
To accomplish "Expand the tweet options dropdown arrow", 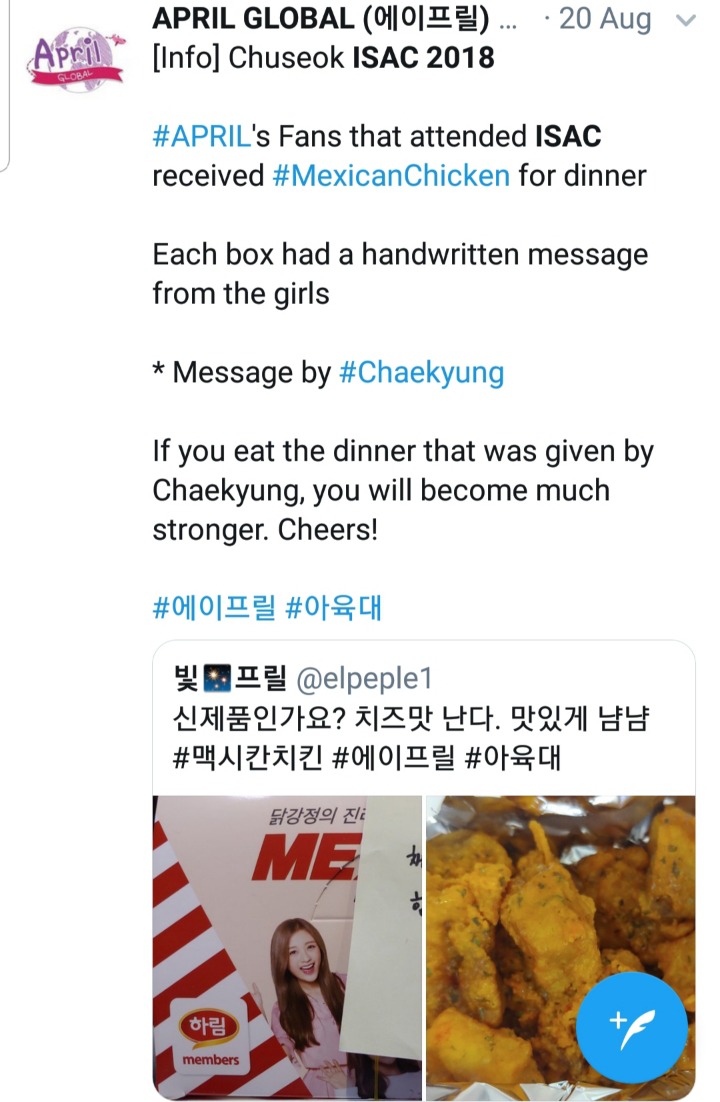I will pyautogui.click(x=686, y=19).
